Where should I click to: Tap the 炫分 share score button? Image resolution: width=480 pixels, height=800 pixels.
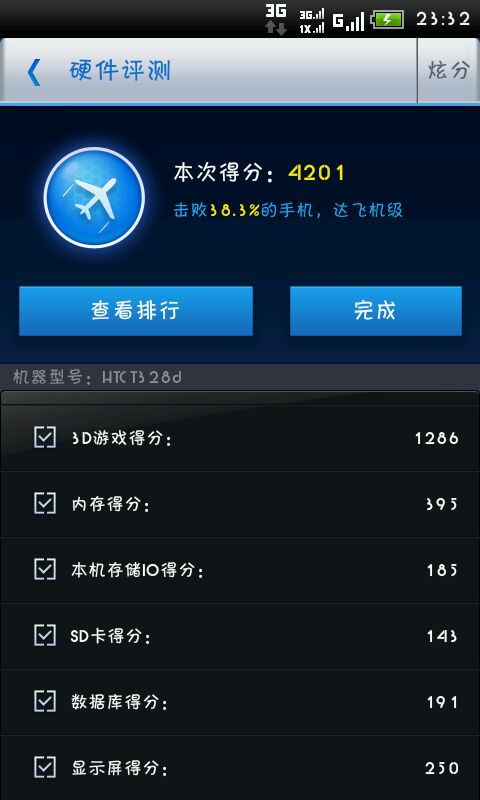click(448, 70)
